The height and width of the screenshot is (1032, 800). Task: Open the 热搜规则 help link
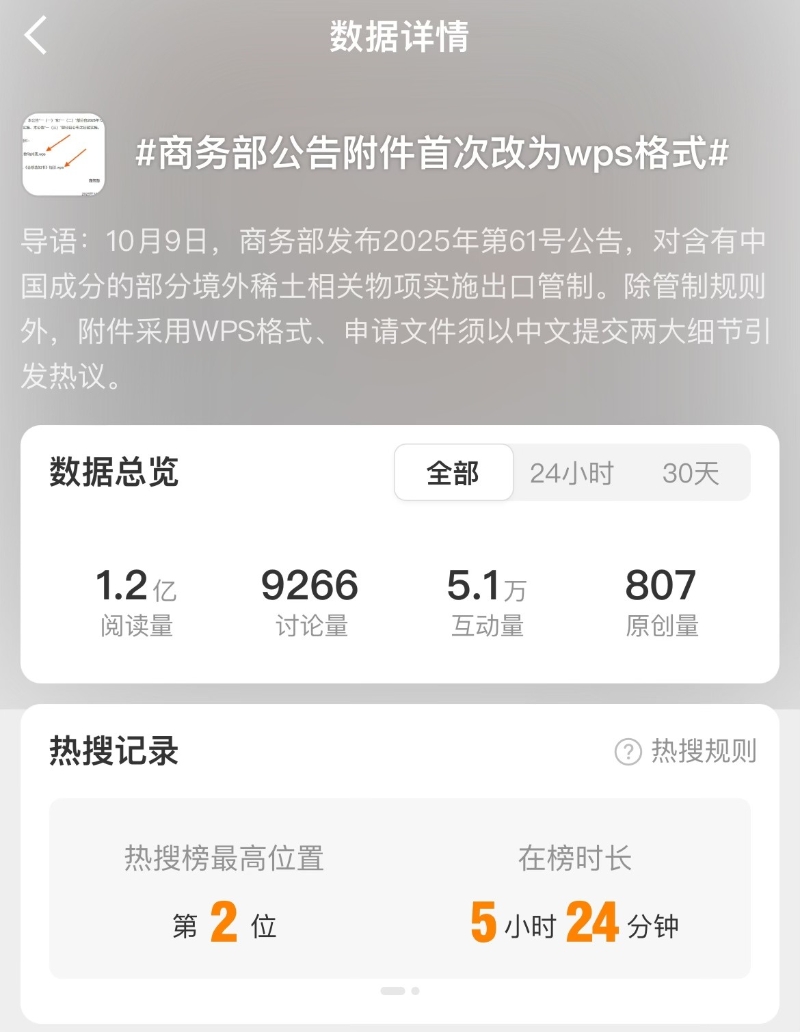[x=686, y=751]
